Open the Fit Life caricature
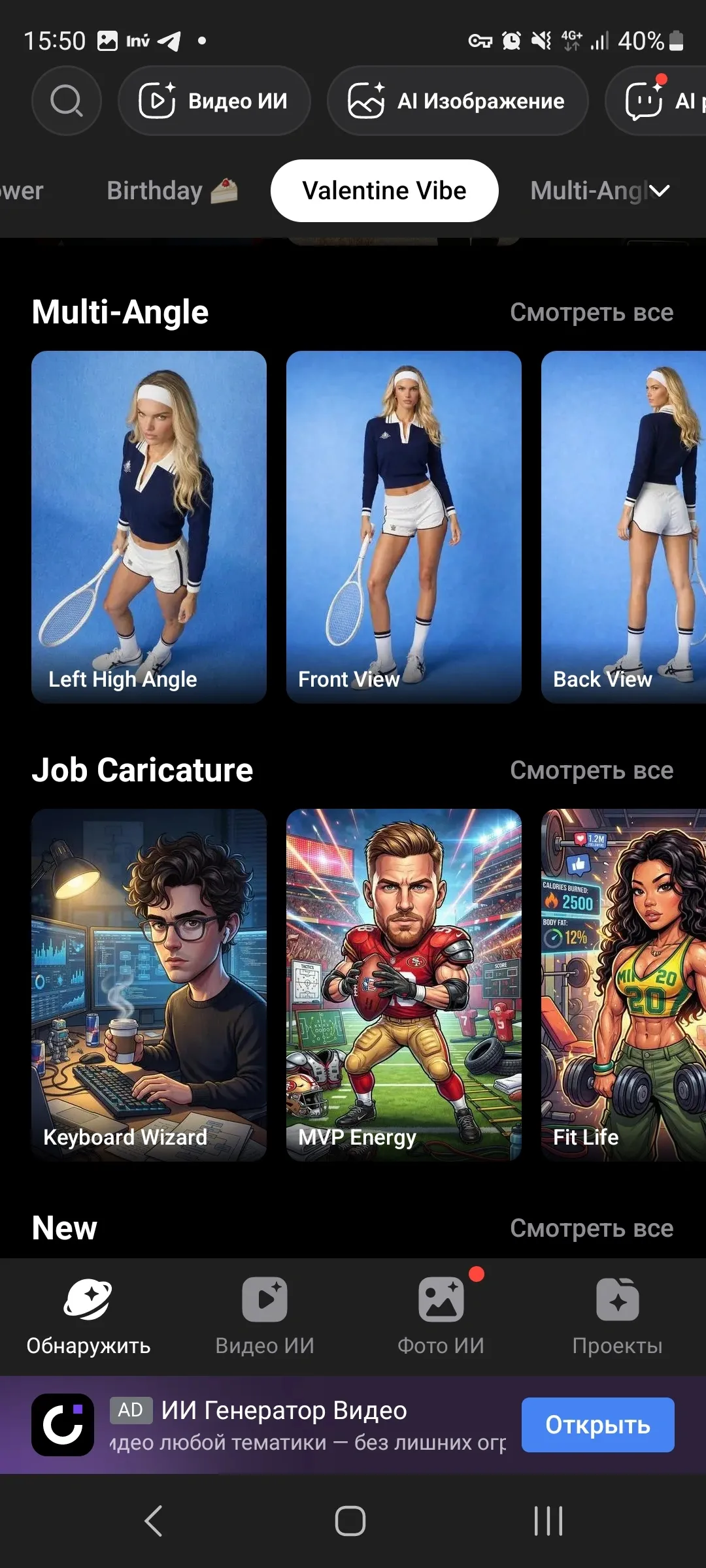This screenshot has height=1568, width=706. [623, 985]
